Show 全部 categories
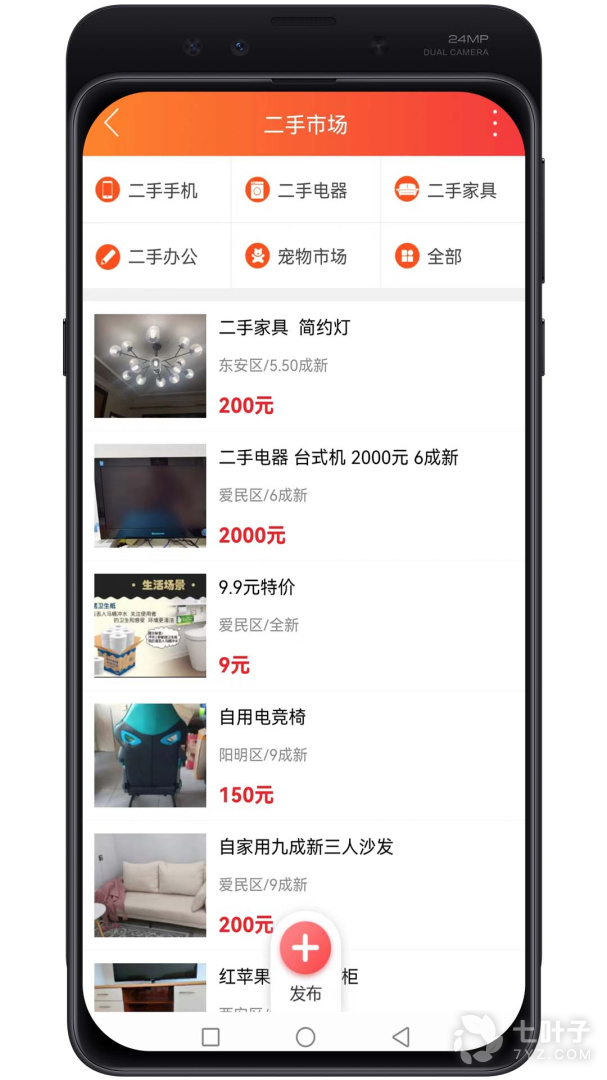The height and width of the screenshot is (1080, 607). click(430, 256)
